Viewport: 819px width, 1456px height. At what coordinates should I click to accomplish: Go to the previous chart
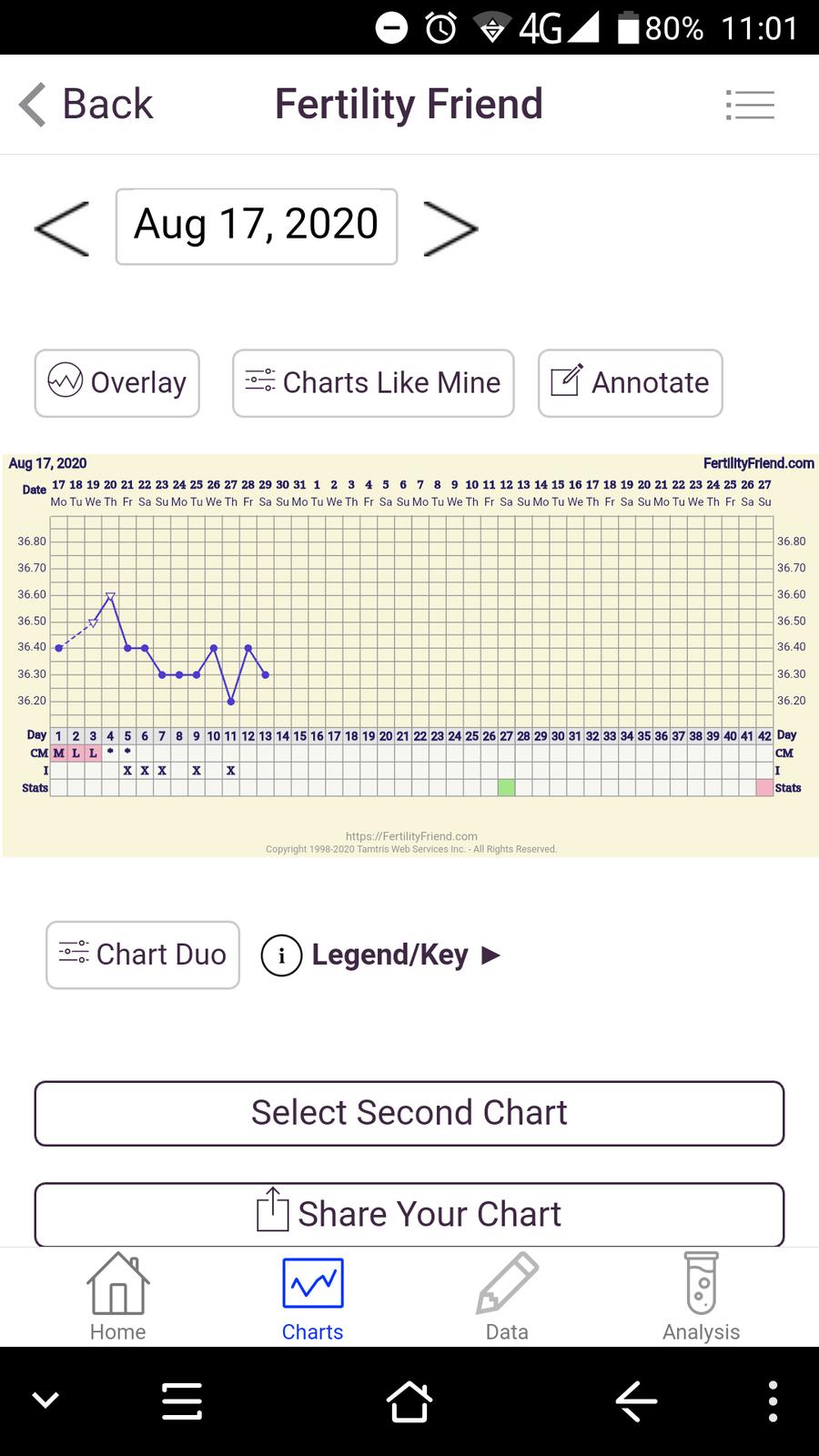coord(62,227)
